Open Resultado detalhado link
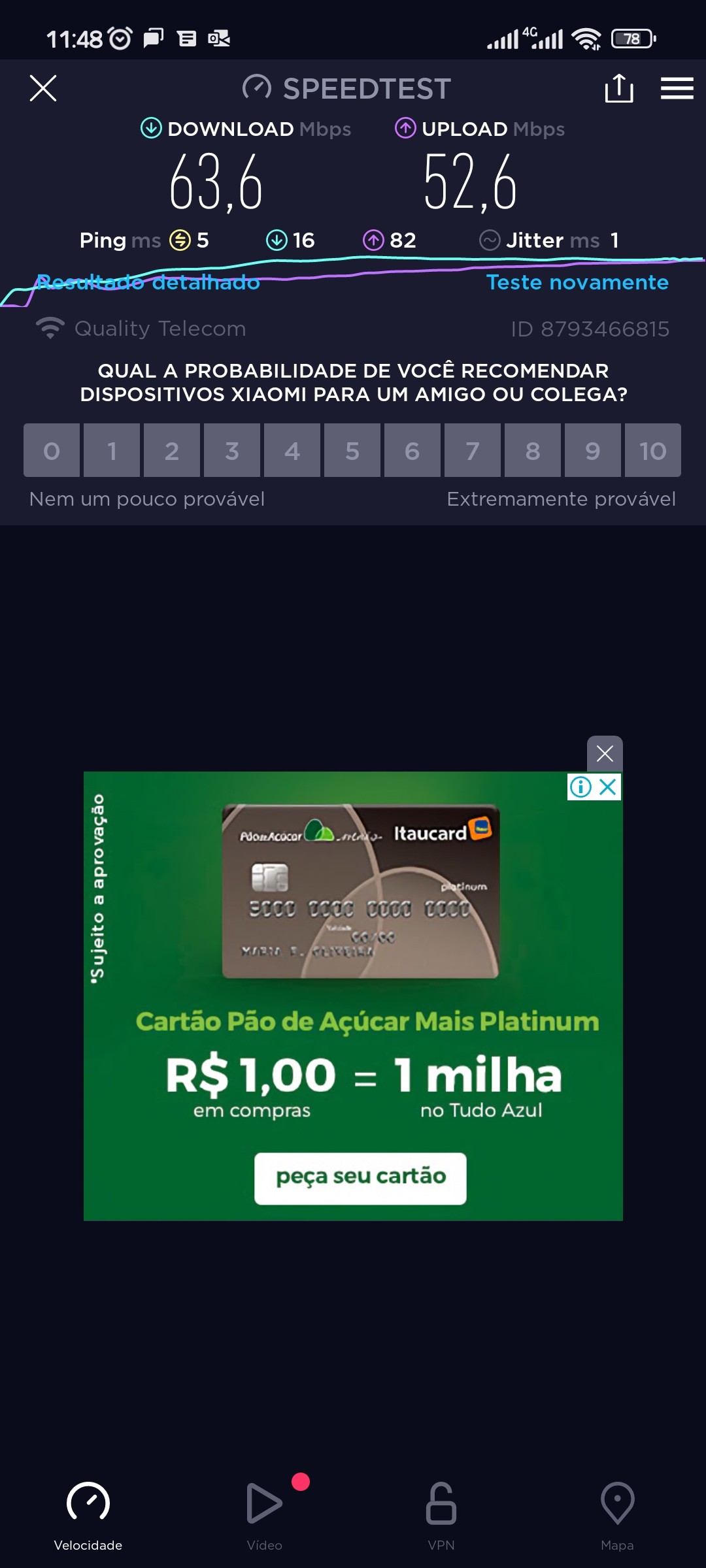This screenshot has height=1568, width=706. [148, 282]
